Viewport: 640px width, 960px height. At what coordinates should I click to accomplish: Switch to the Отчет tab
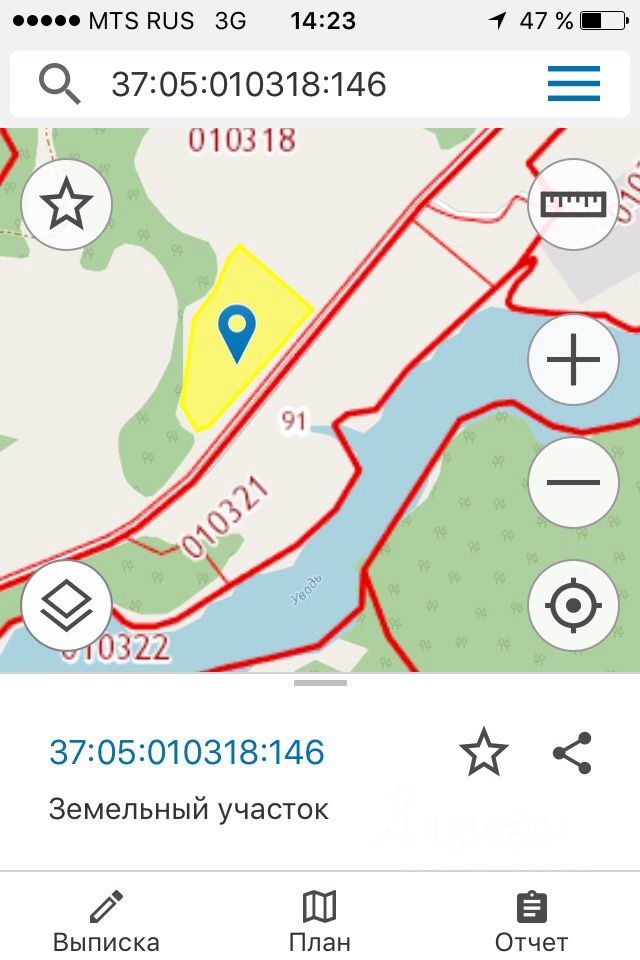coord(531,921)
